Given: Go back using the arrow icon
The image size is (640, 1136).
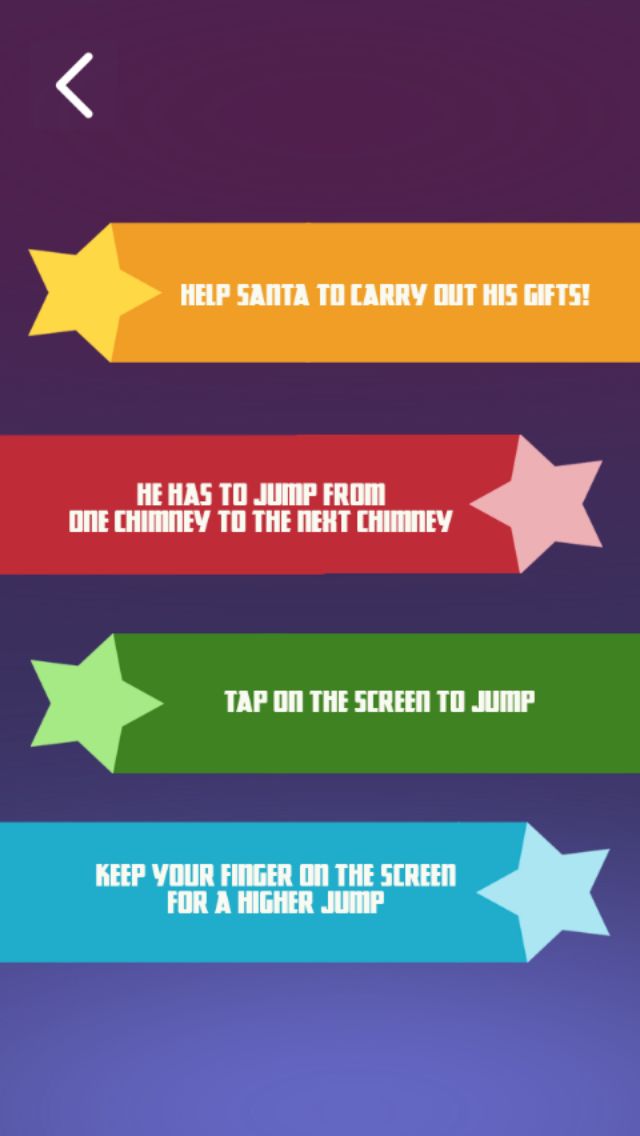Looking at the screenshot, I should point(75,86).
